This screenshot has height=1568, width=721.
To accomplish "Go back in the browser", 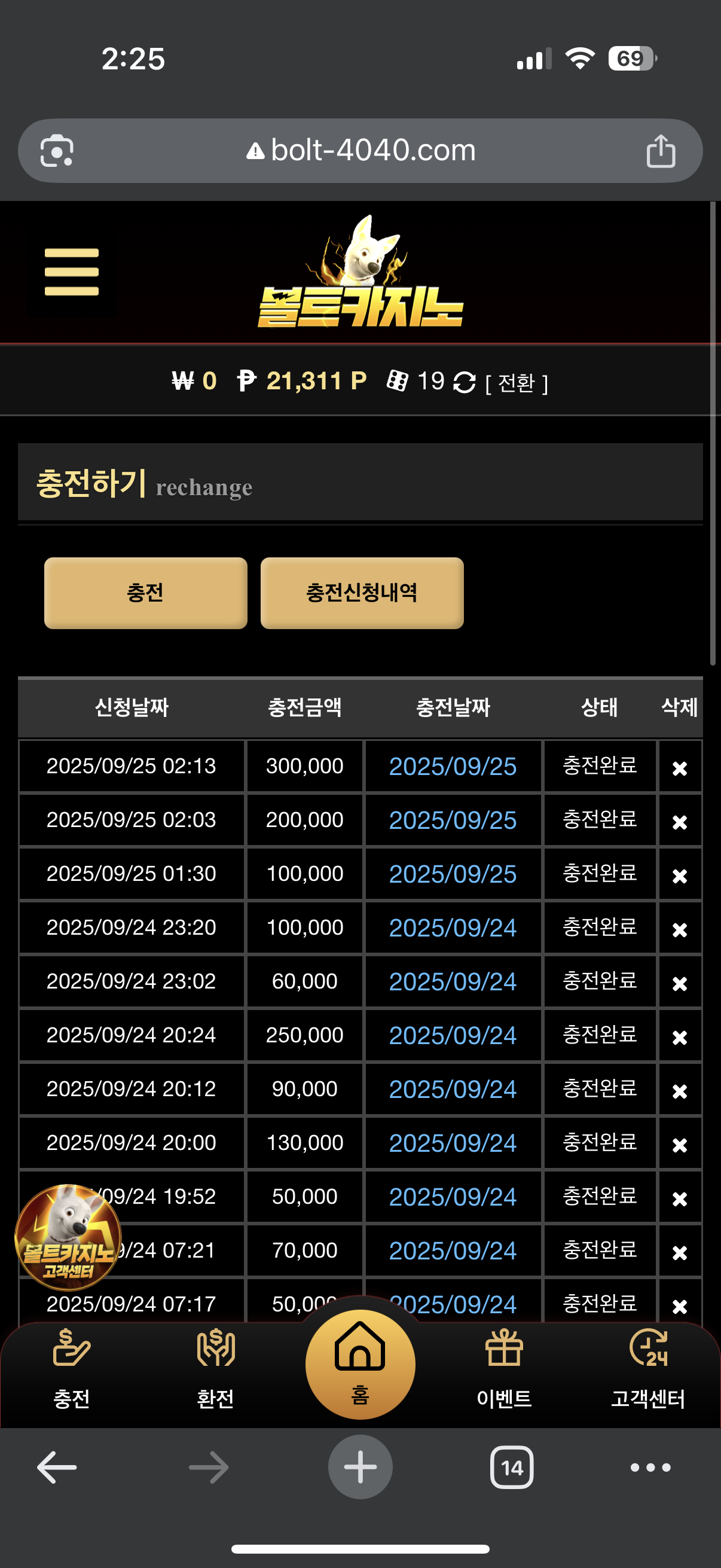I will tap(57, 1467).
